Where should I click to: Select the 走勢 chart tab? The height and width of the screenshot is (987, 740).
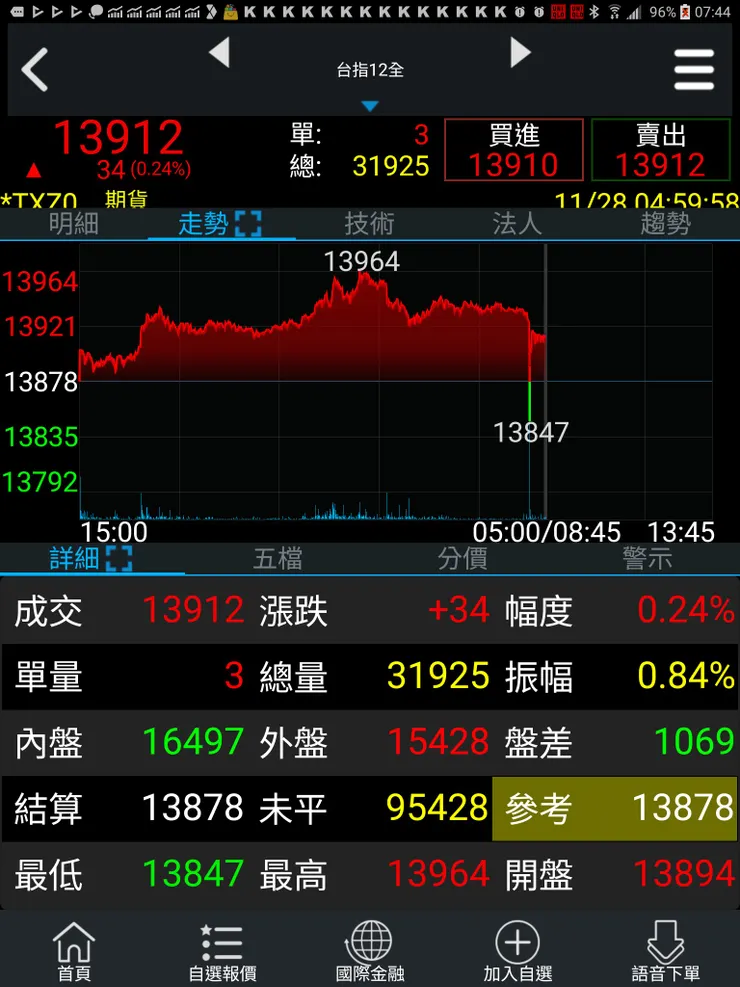(x=220, y=223)
